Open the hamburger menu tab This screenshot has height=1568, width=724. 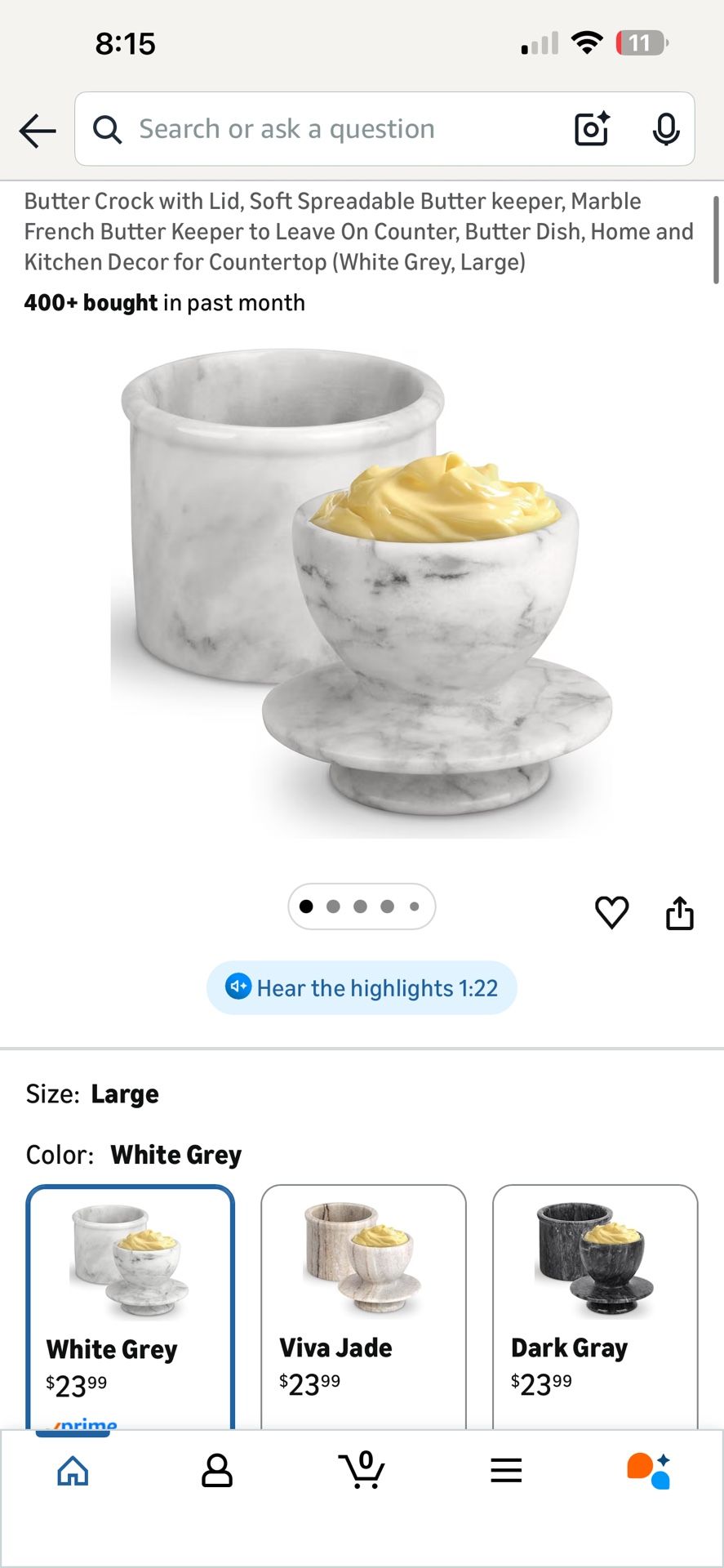[506, 1471]
